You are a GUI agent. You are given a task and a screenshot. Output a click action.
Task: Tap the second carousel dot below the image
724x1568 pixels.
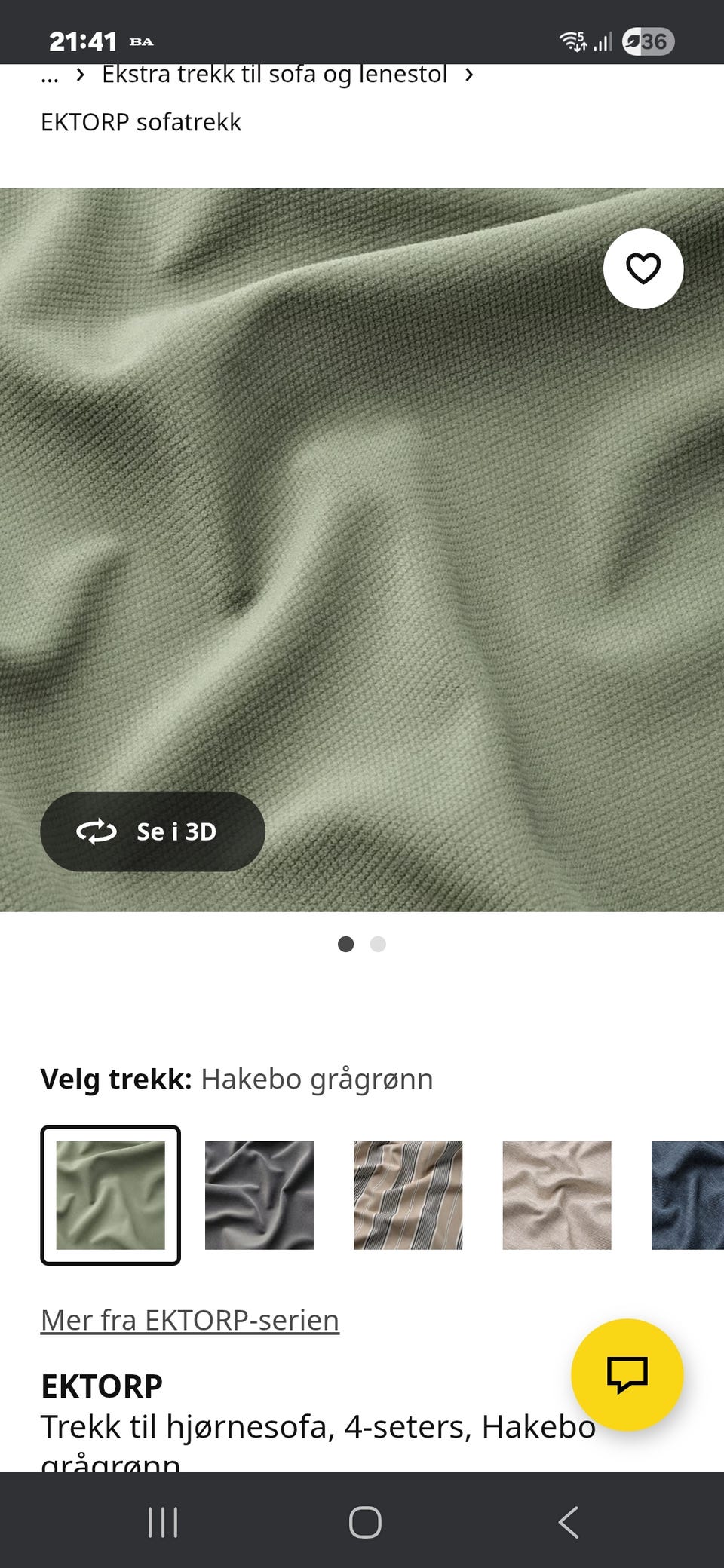pyautogui.click(x=378, y=944)
